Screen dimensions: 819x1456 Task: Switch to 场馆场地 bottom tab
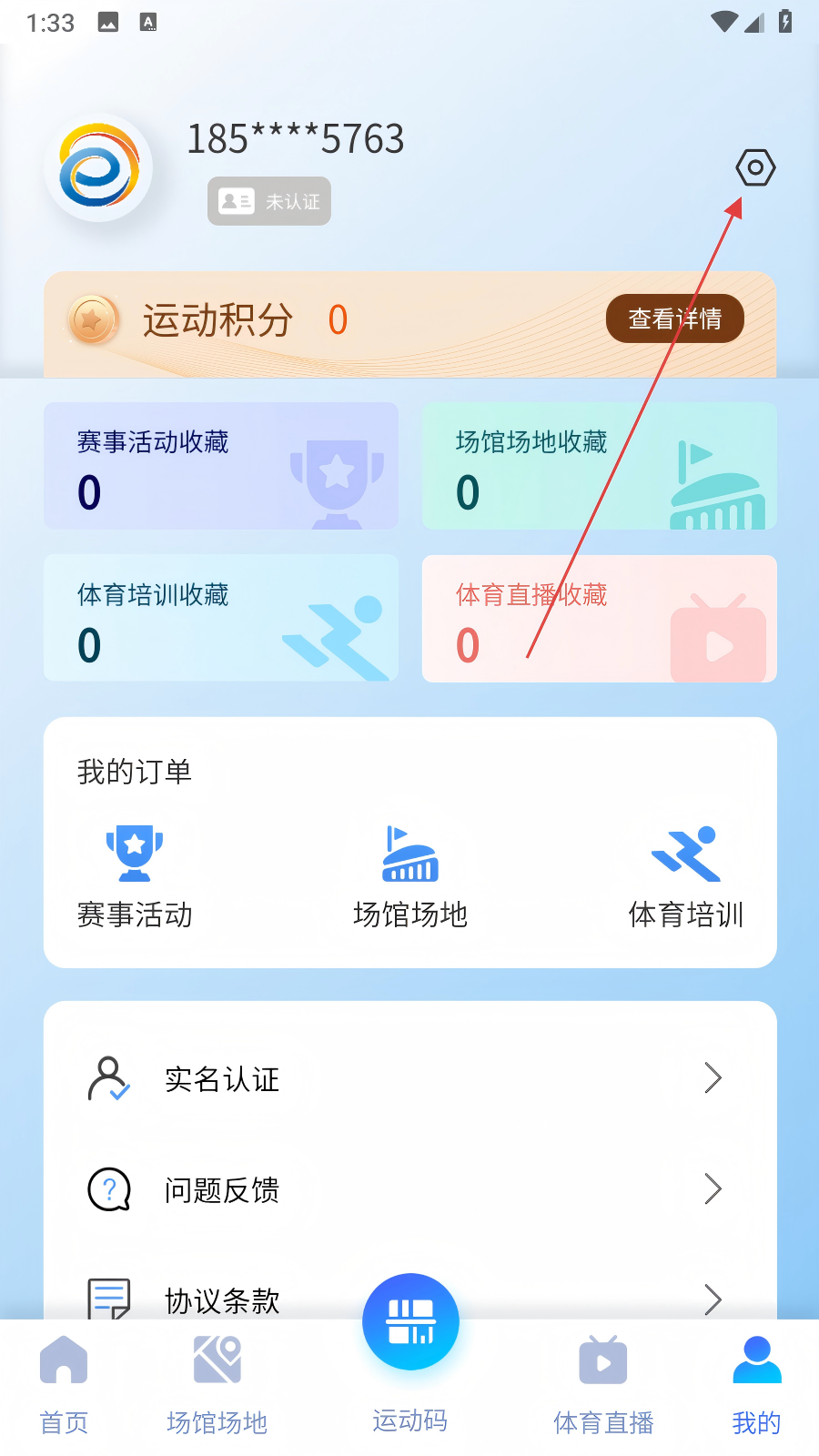point(217,1385)
